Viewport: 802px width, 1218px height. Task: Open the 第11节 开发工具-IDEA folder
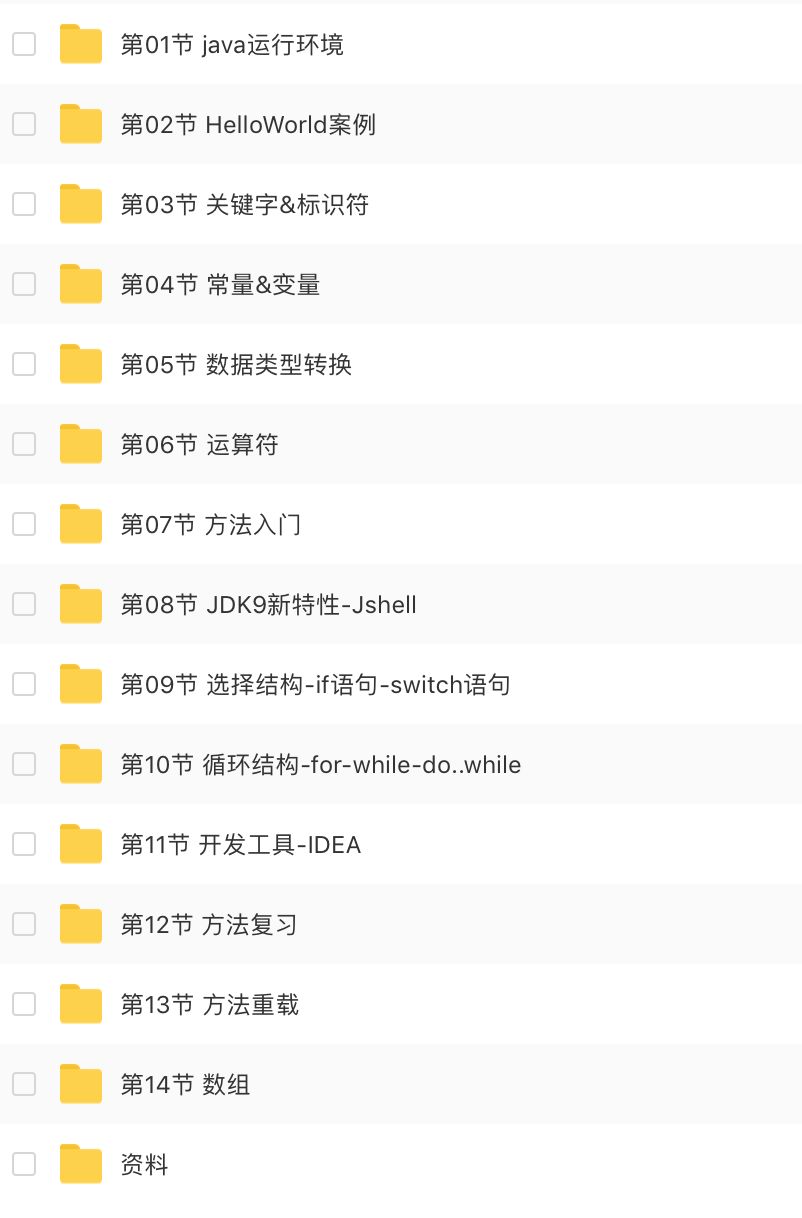point(240,845)
